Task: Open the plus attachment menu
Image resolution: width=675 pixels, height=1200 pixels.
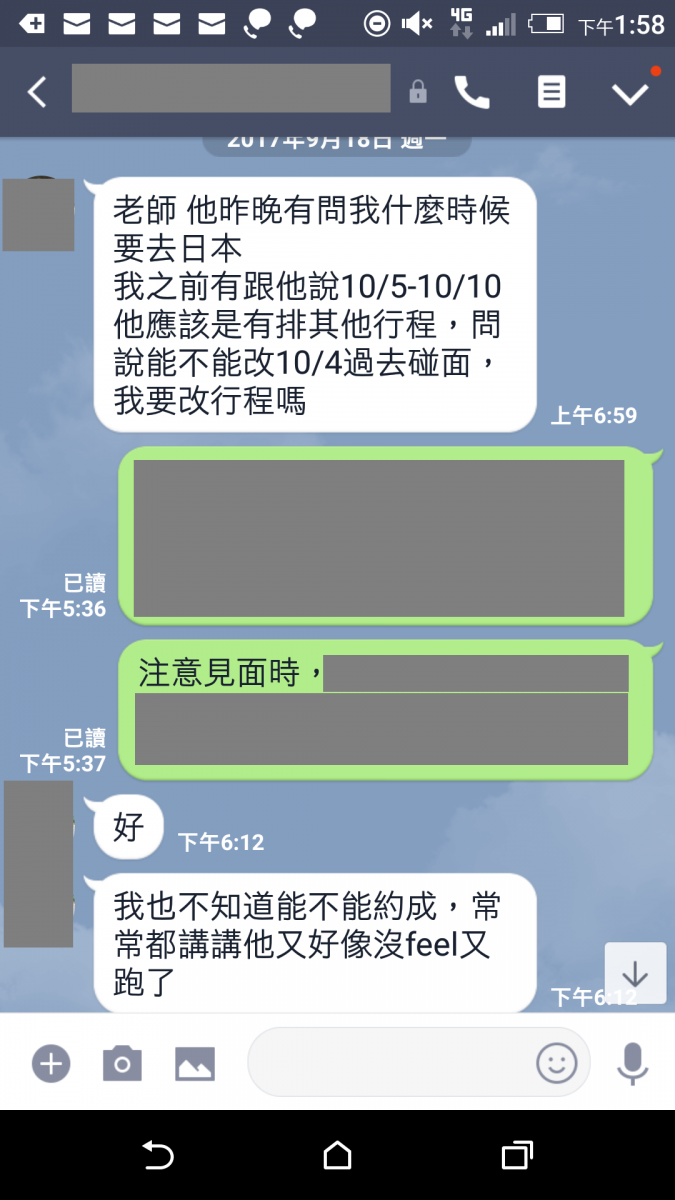Action: [50, 1062]
